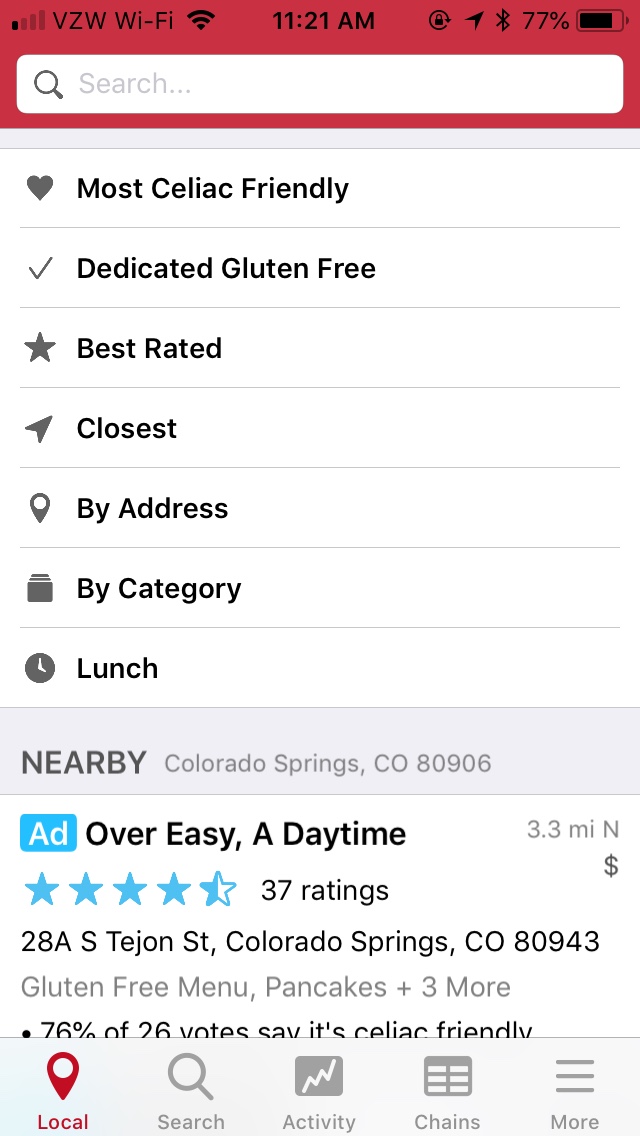Switch to the Chains tab
This screenshot has height=1136, width=640.
pos(447,1092)
